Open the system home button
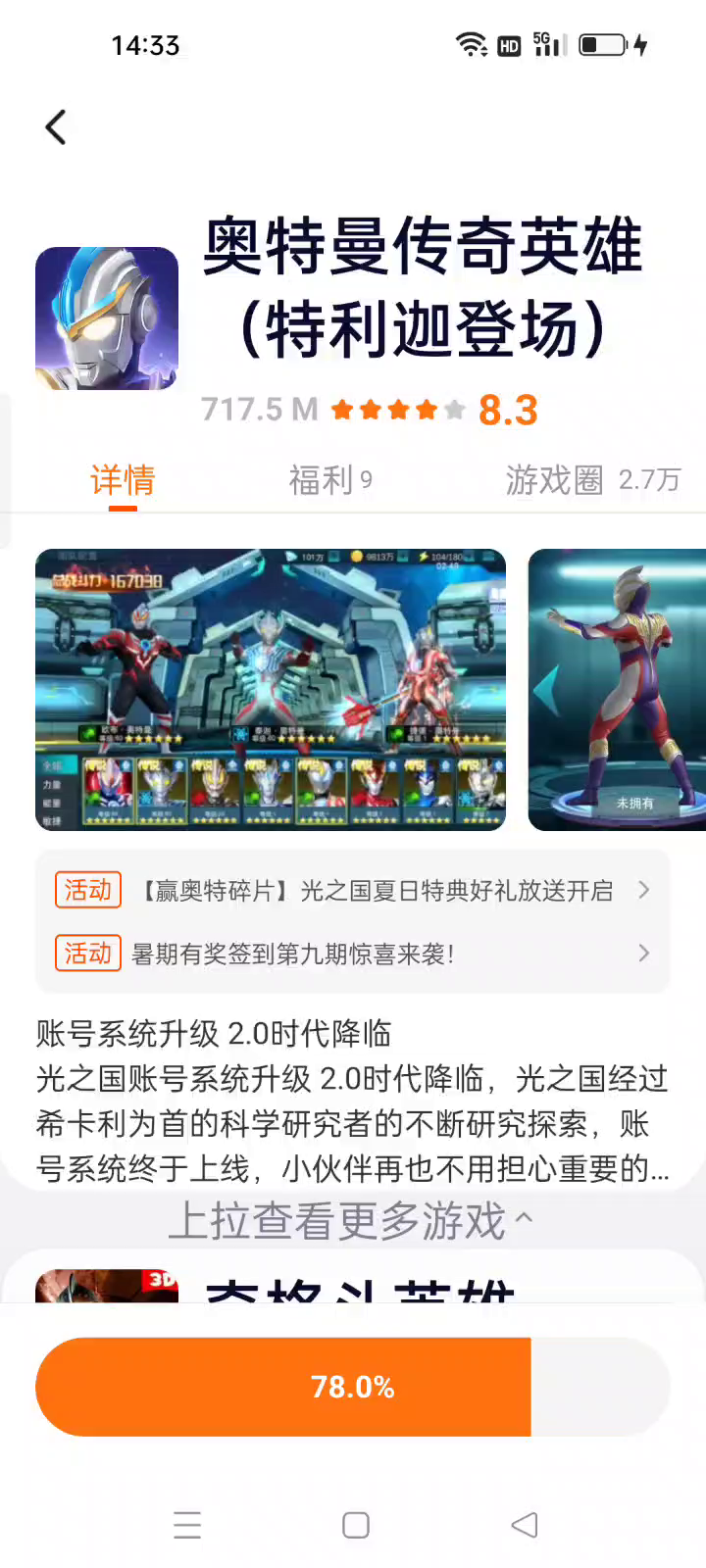706x1568 pixels. pos(355,1525)
